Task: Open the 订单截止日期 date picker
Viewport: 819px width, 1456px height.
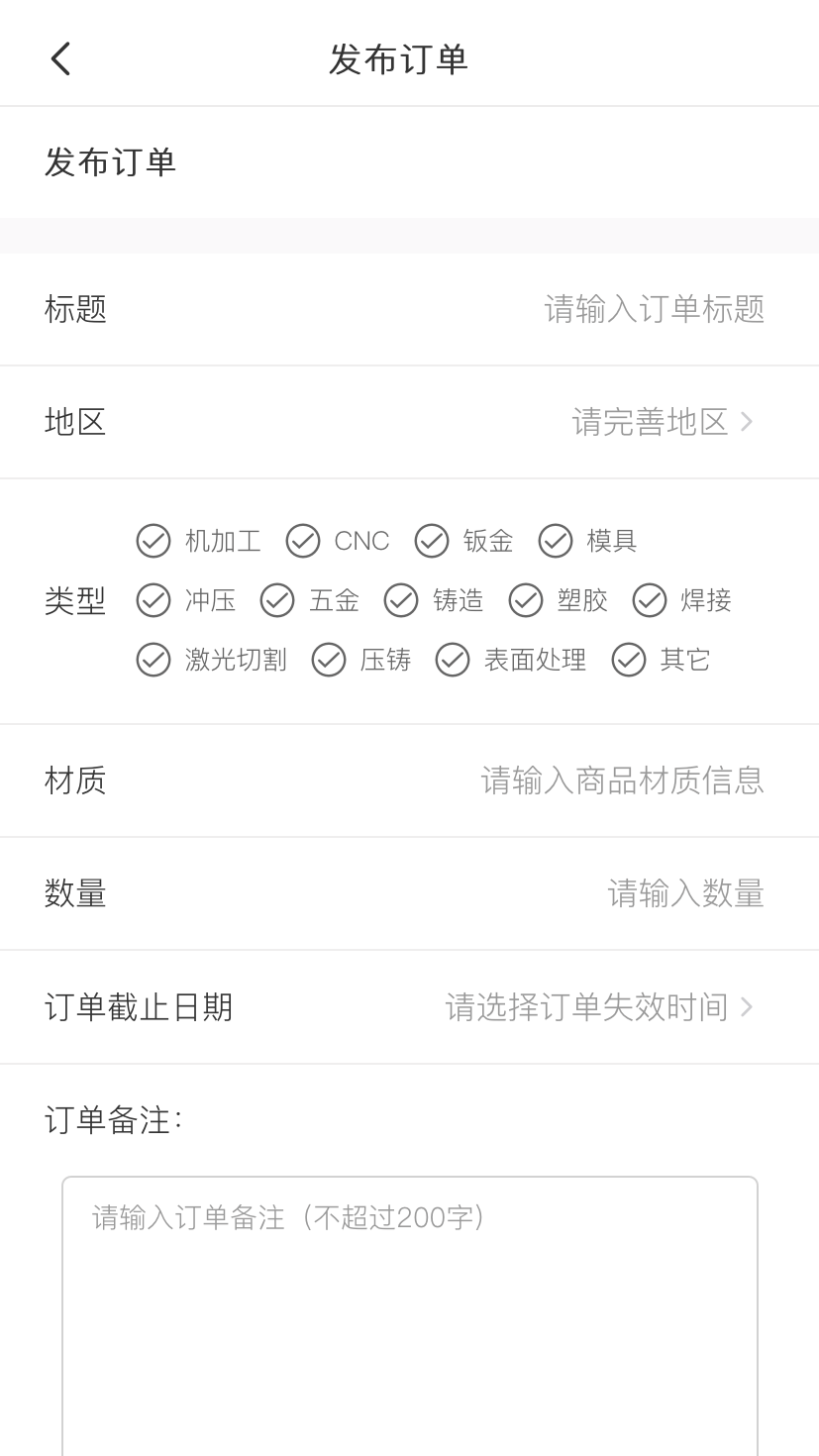Action: (x=594, y=1006)
